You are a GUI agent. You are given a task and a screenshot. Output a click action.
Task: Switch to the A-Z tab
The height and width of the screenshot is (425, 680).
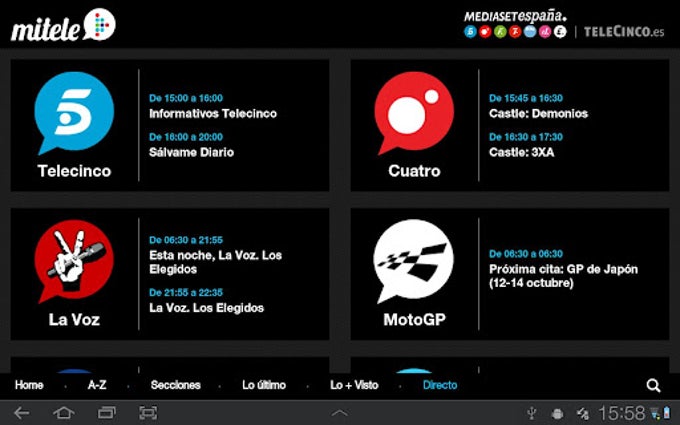click(97, 385)
